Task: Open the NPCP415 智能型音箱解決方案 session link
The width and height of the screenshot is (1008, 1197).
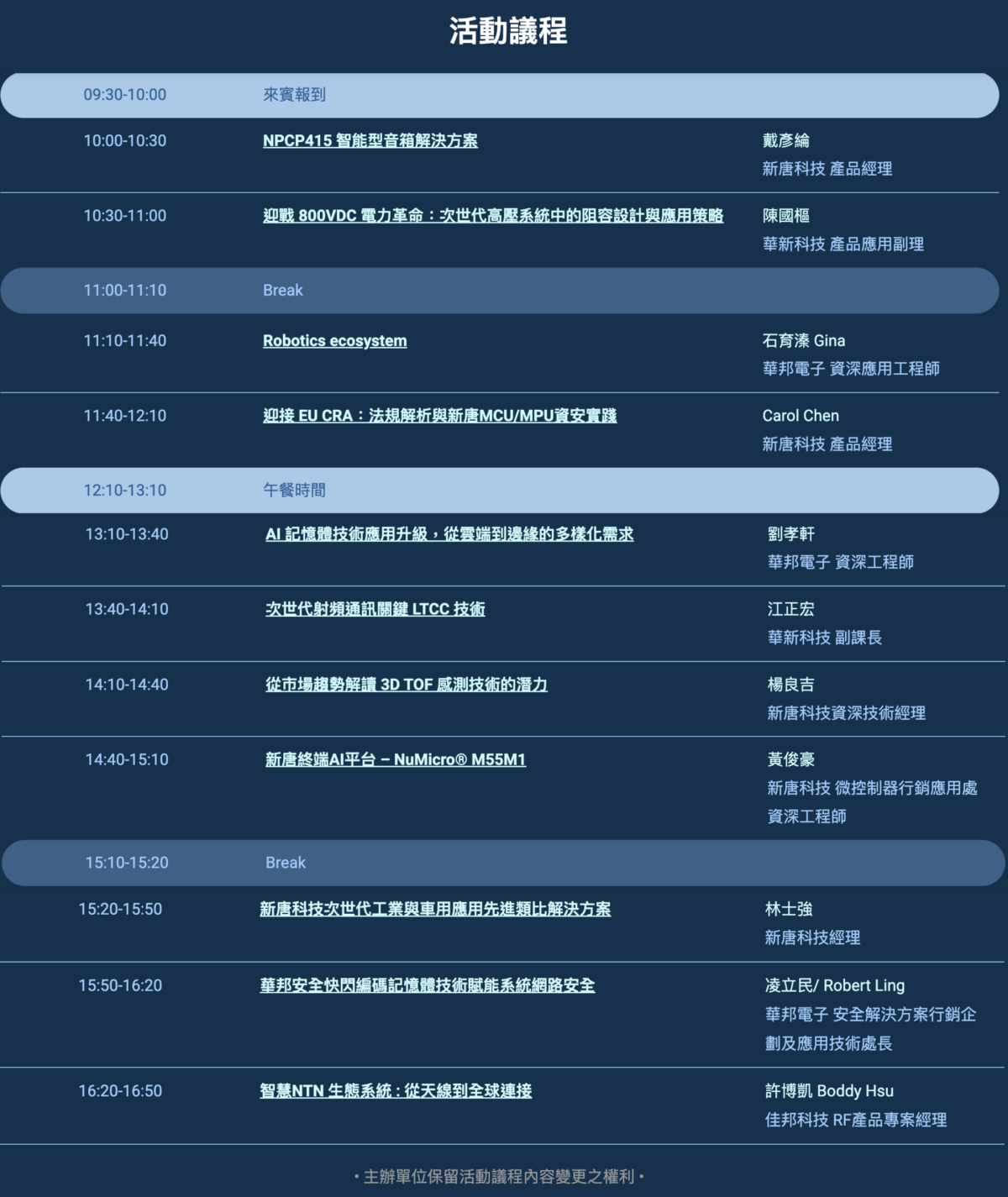Action: pos(370,141)
